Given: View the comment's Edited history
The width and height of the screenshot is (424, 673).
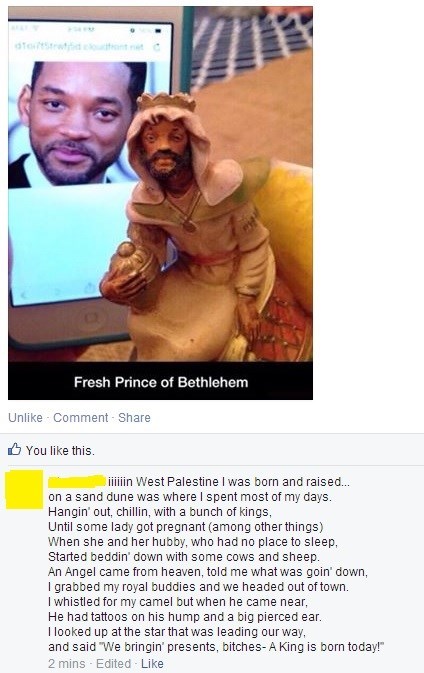Looking at the screenshot, I should [x=113, y=664].
